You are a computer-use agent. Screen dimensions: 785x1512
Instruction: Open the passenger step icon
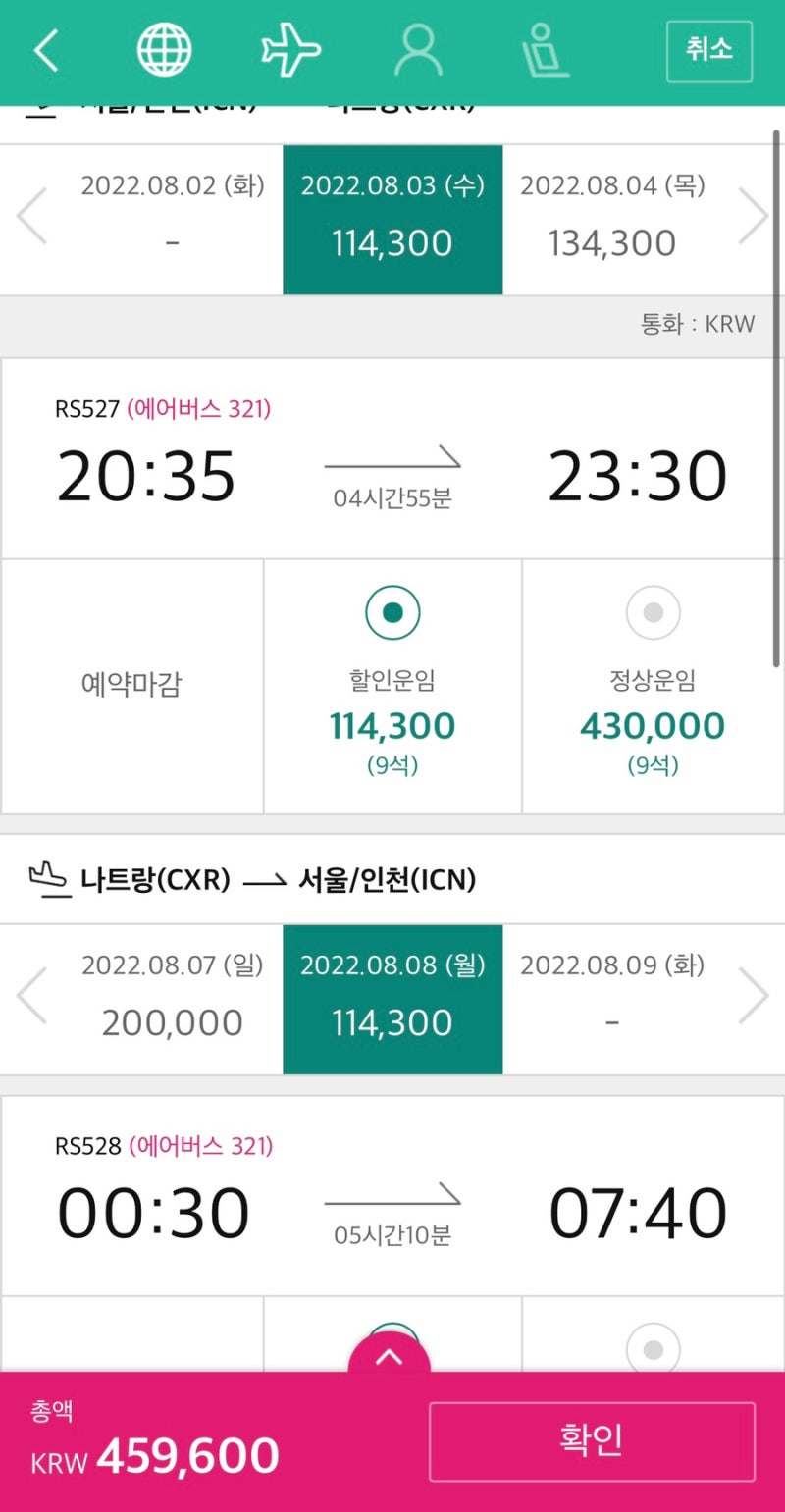tap(418, 50)
